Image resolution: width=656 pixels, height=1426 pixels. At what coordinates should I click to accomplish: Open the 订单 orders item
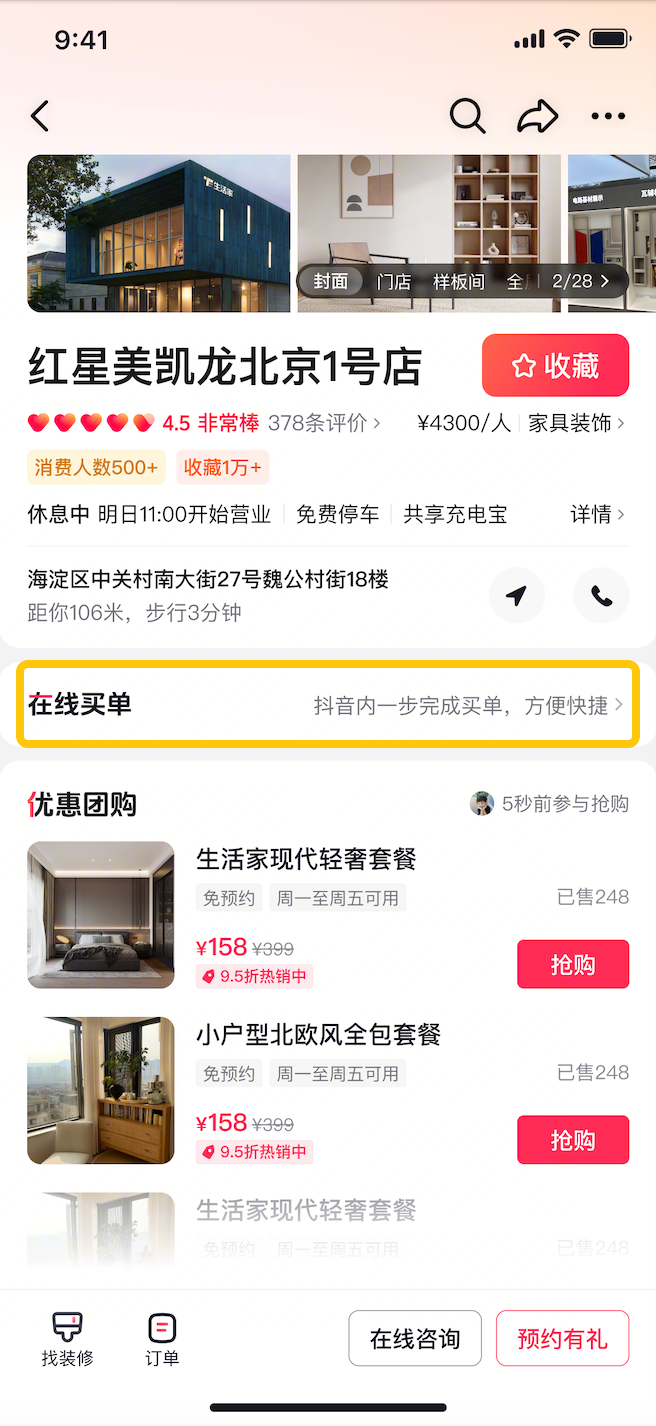coord(162,1339)
